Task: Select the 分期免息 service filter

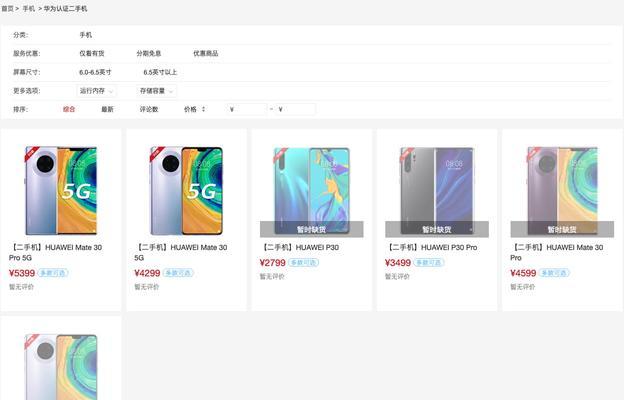Action: (149, 53)
